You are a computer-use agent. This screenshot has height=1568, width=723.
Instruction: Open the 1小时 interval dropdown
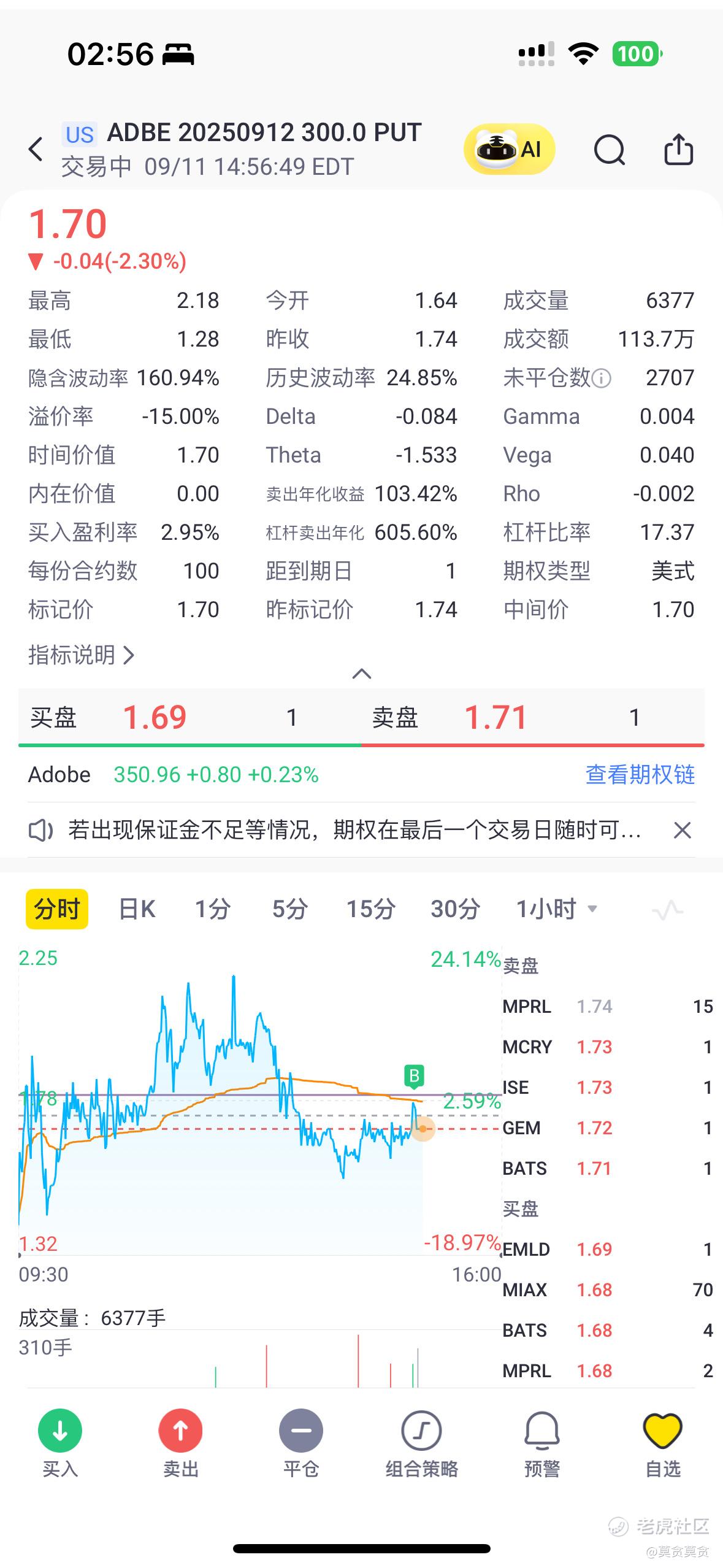(557, 909)
